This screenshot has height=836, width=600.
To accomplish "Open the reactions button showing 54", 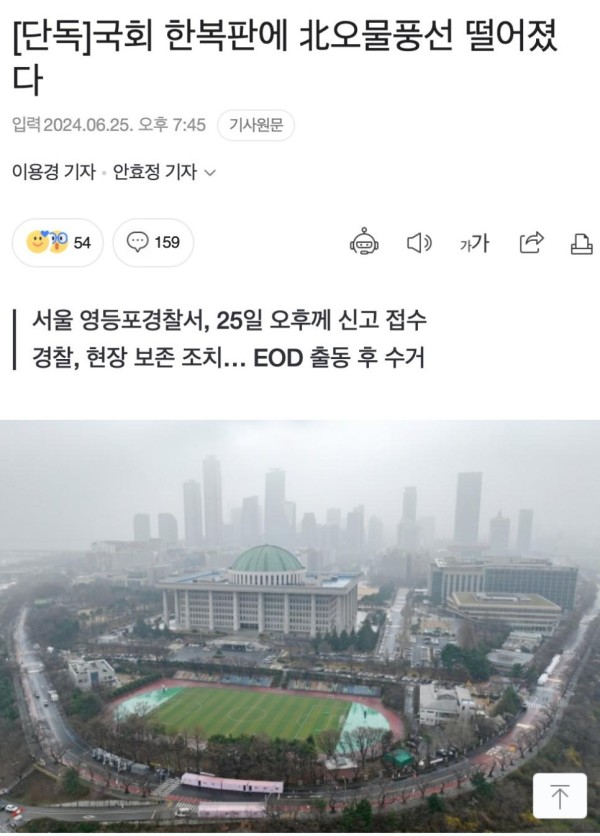I will pos(58,242).
